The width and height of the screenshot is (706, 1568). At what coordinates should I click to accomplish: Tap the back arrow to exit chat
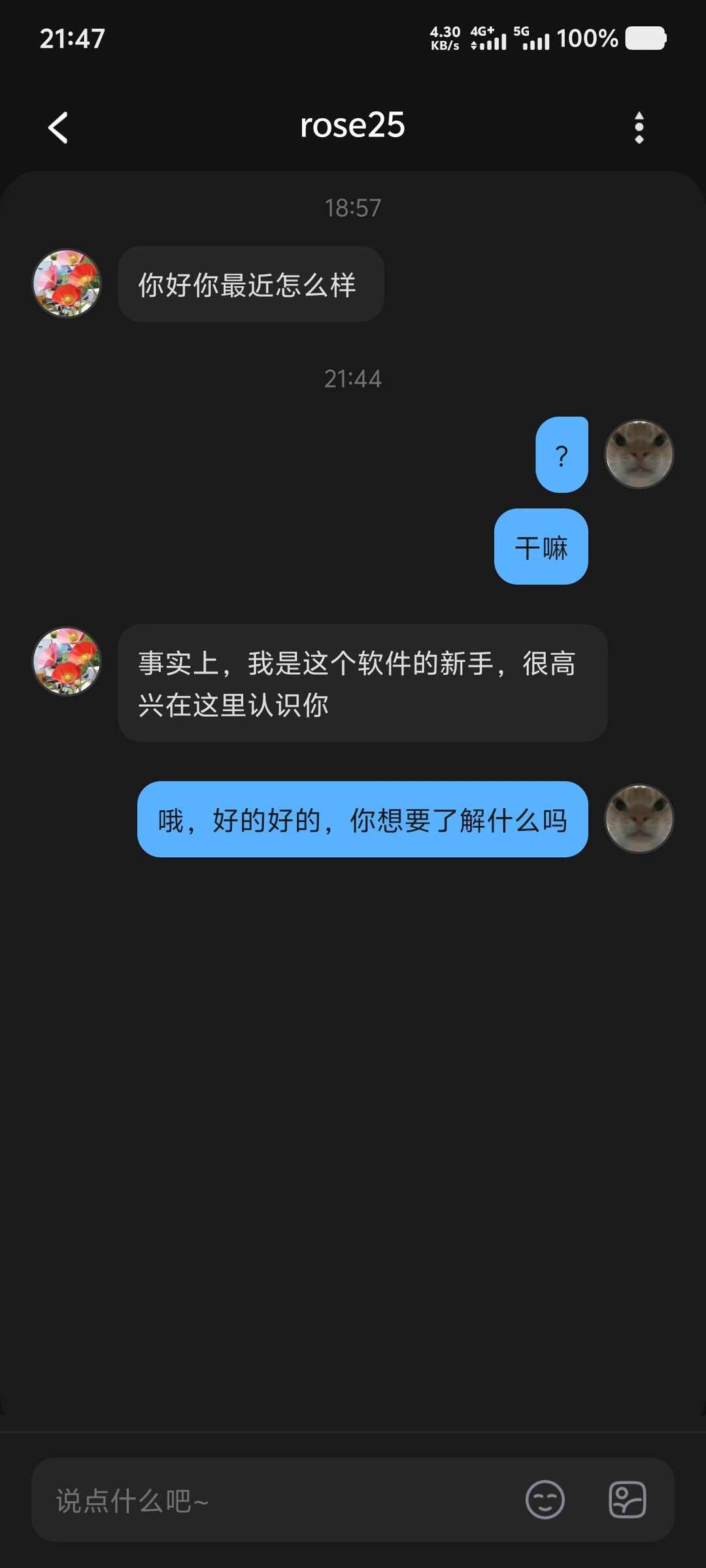(x=58, y=127)
